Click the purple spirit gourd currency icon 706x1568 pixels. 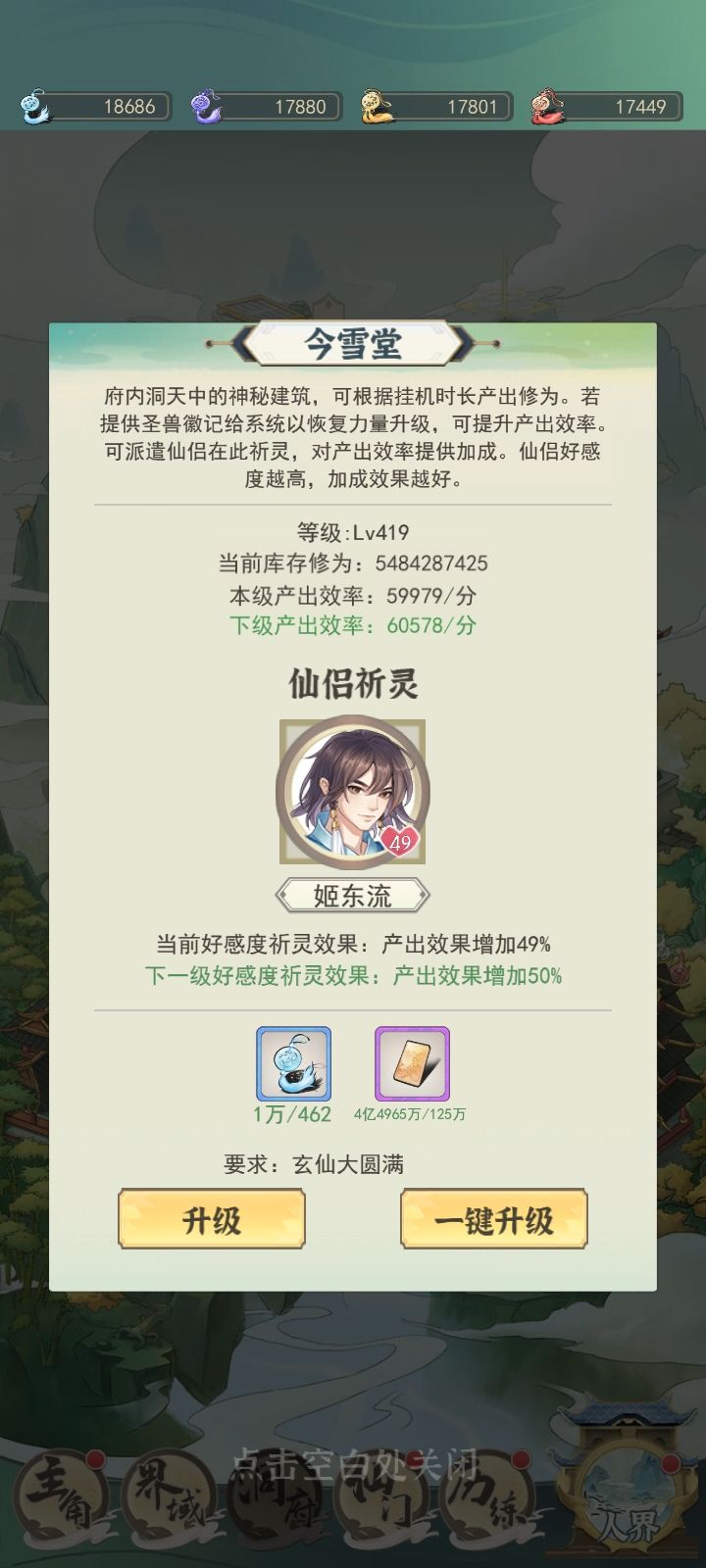pyautogui.click(x=203, y=108)
